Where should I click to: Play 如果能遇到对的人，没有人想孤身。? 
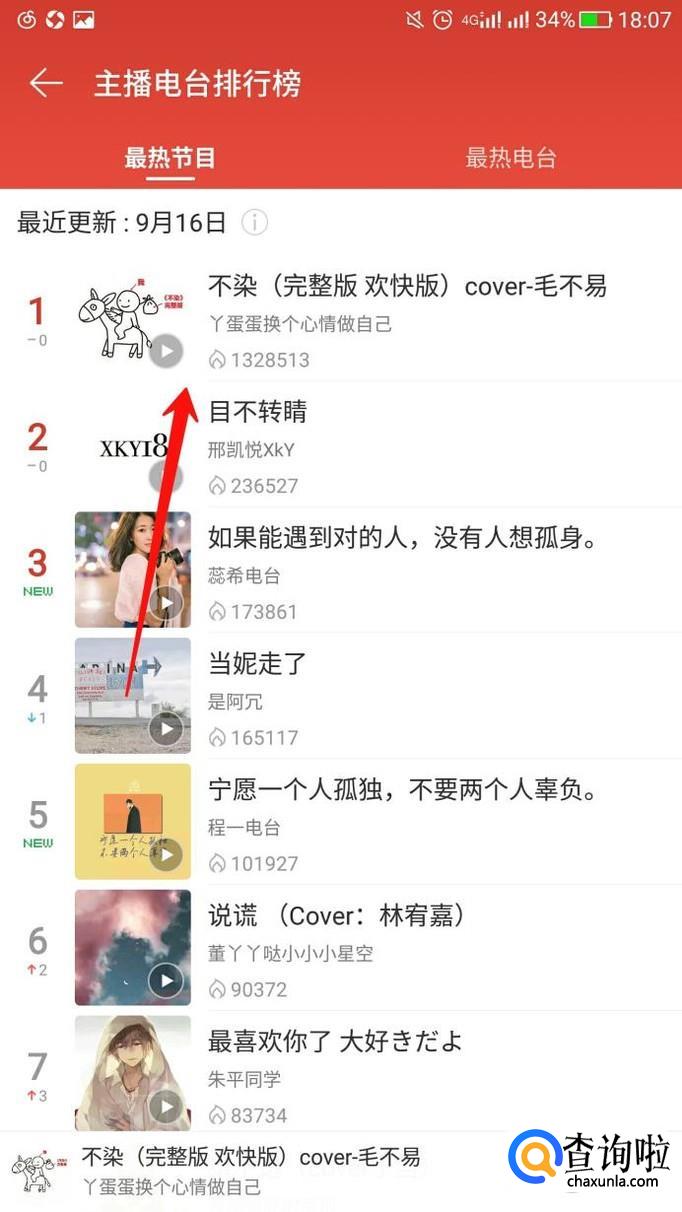(x=166, y=603)
